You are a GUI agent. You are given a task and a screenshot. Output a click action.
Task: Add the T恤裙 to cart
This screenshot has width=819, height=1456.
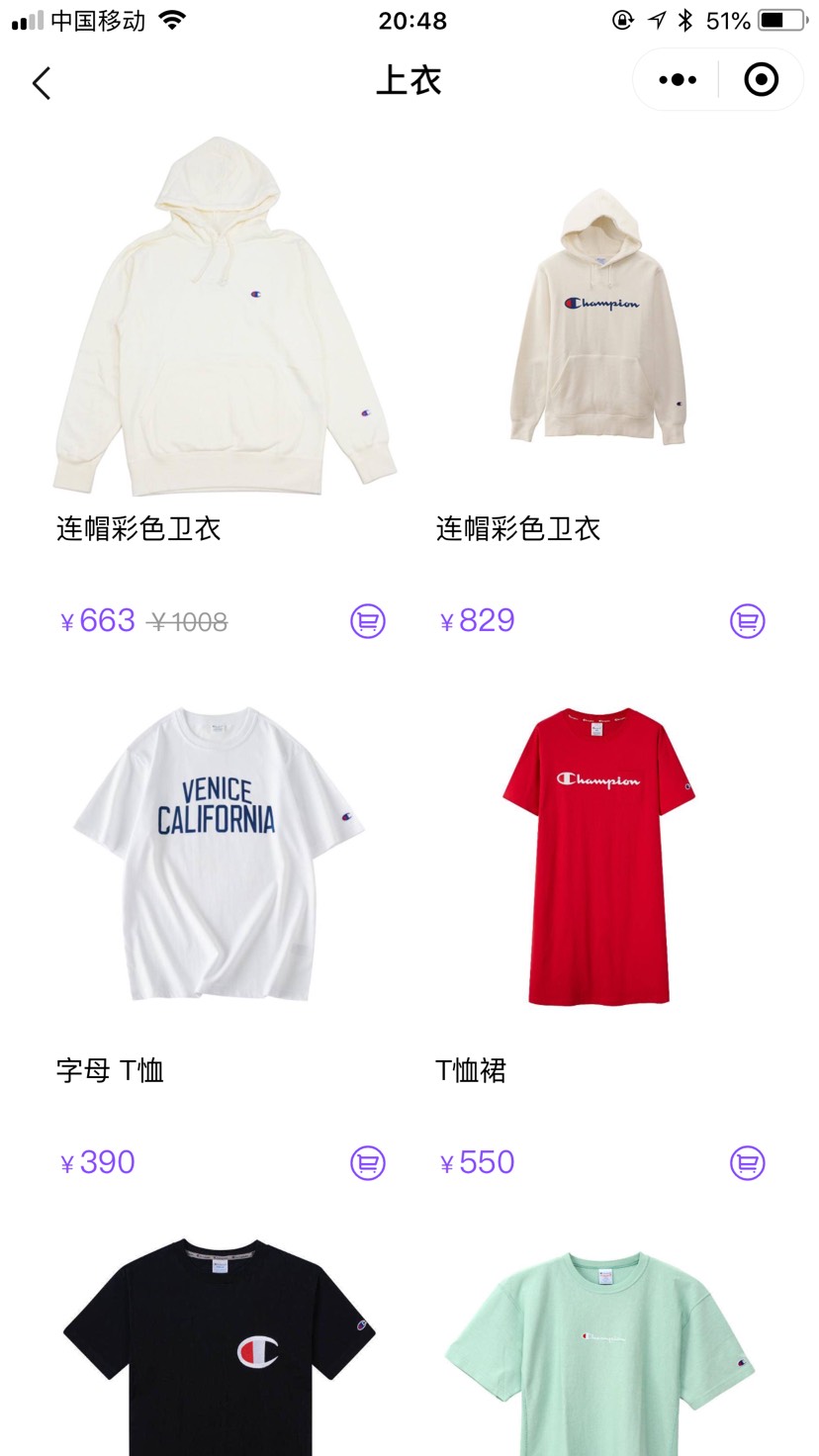click(748, 1162)
